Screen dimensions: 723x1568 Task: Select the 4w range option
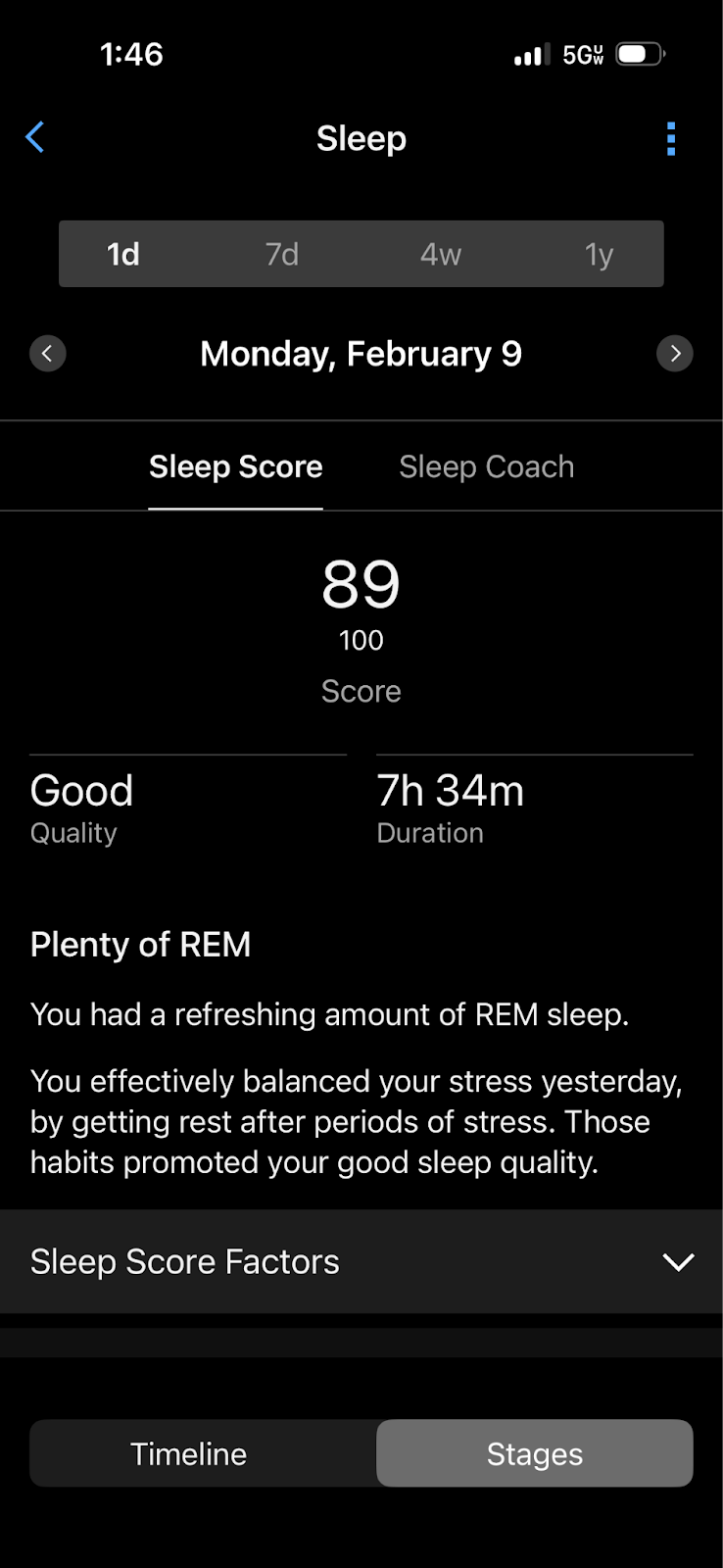click(441, 254)
